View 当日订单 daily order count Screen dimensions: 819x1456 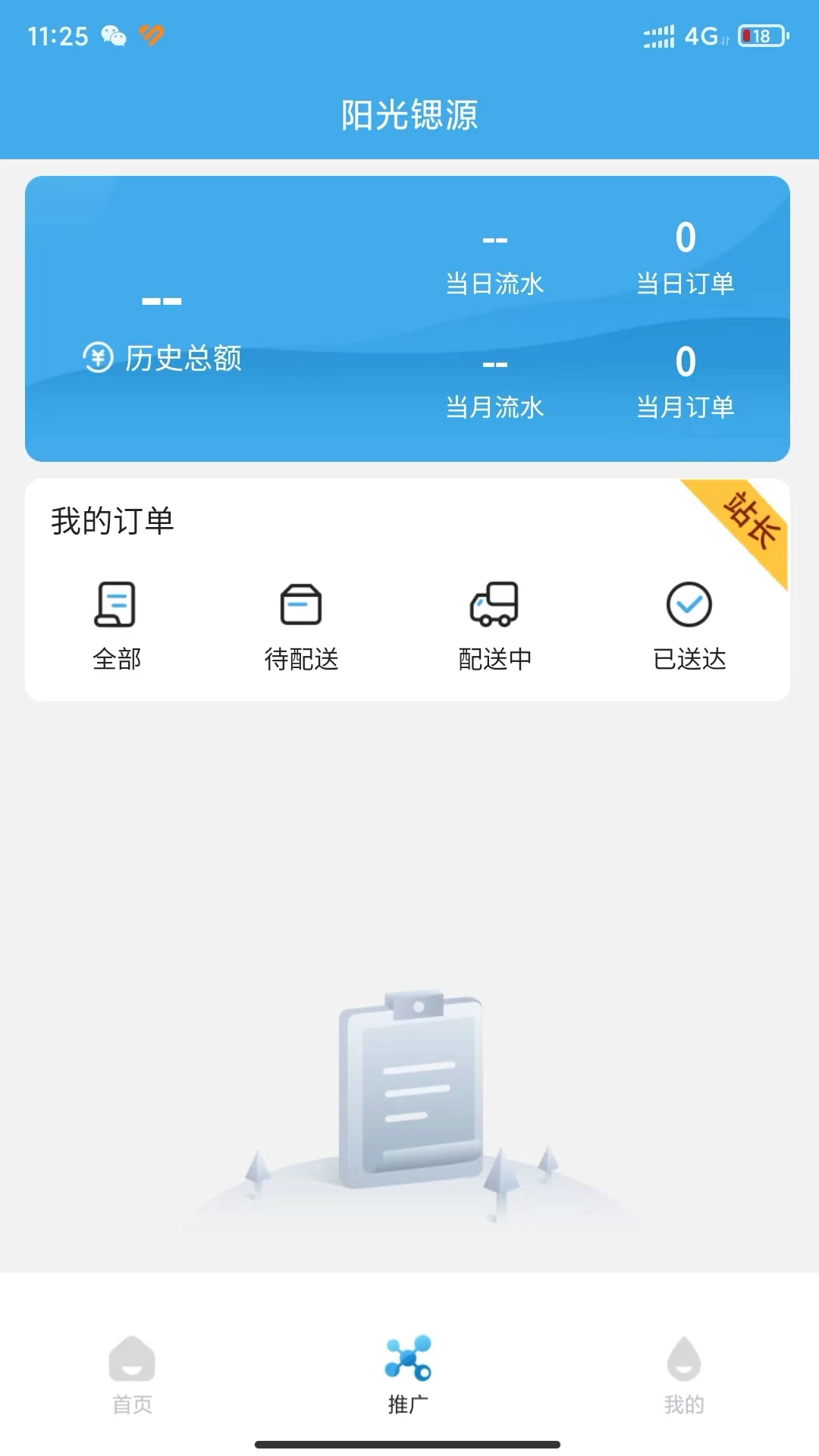(685, 262)
